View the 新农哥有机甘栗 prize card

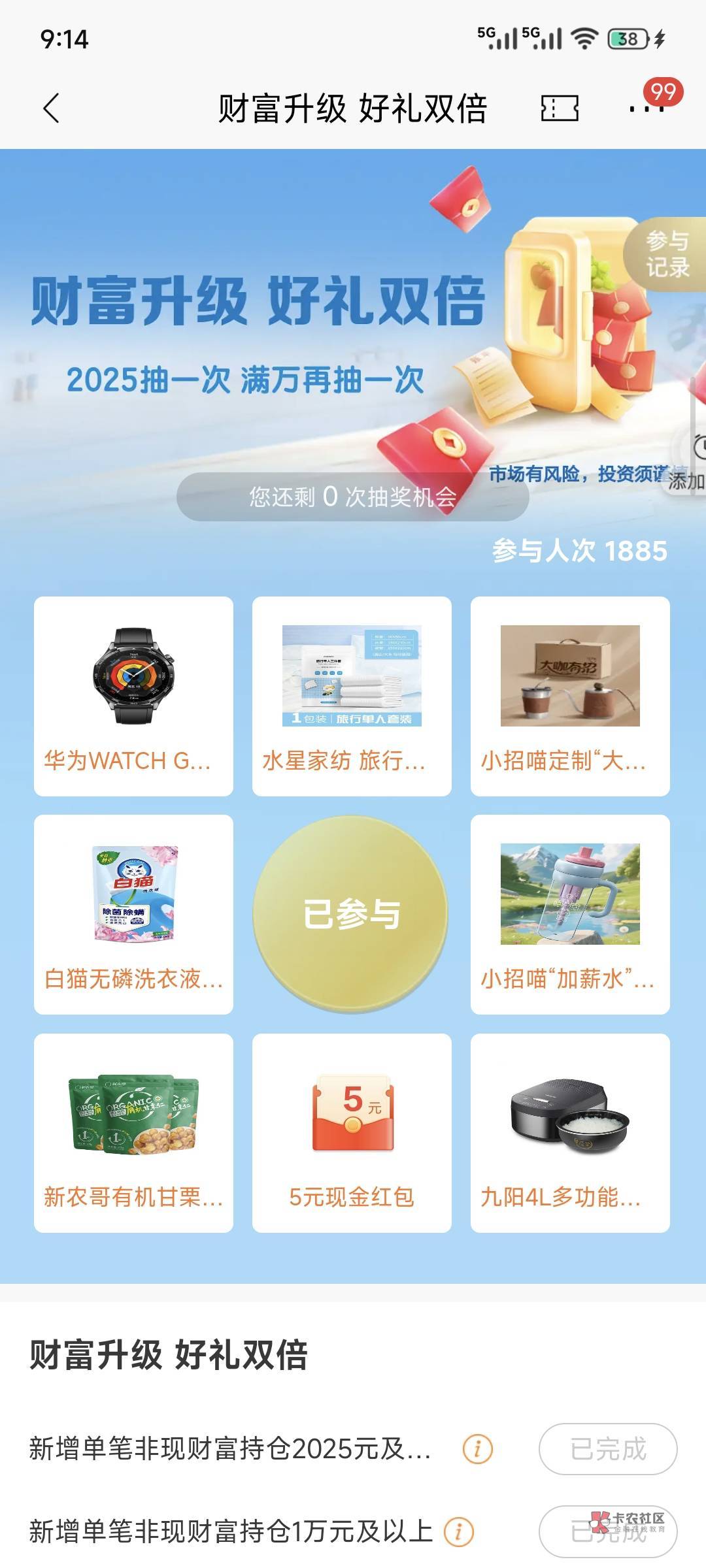(x=133, y=1133)
